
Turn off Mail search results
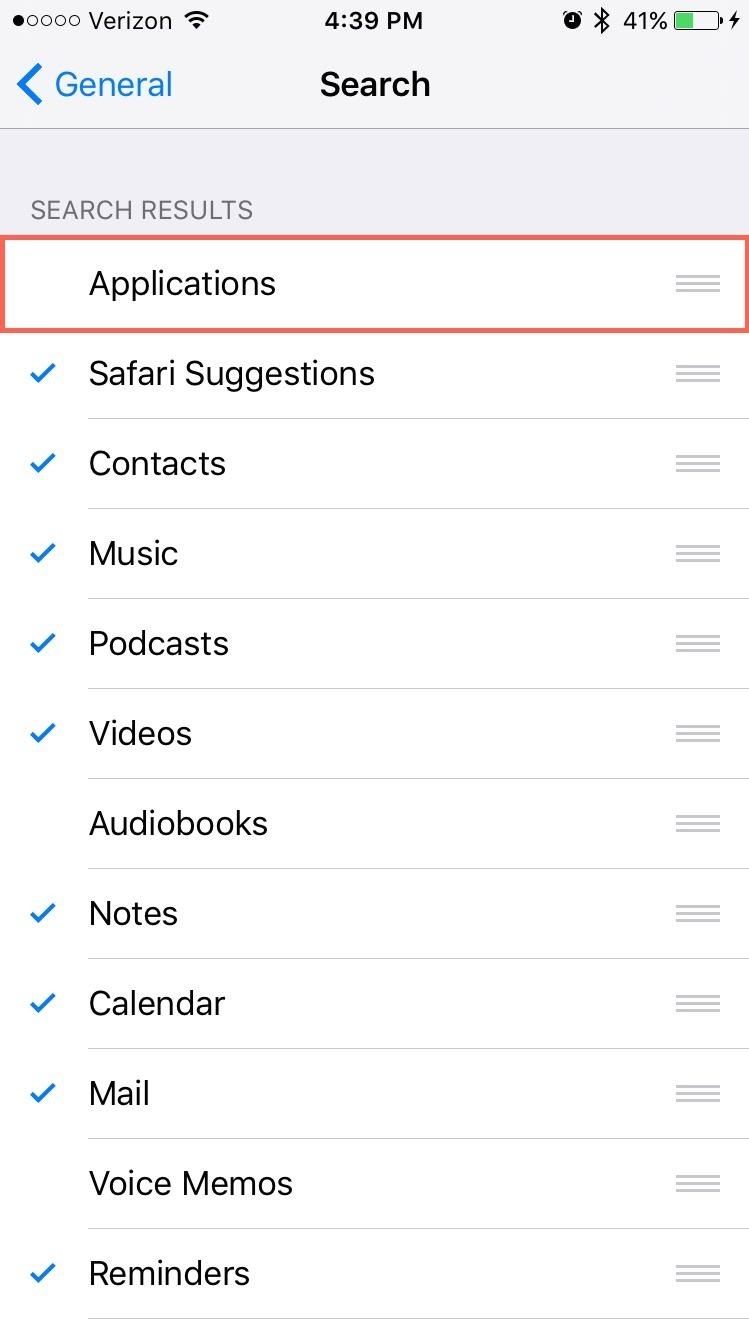[119, 1094]
